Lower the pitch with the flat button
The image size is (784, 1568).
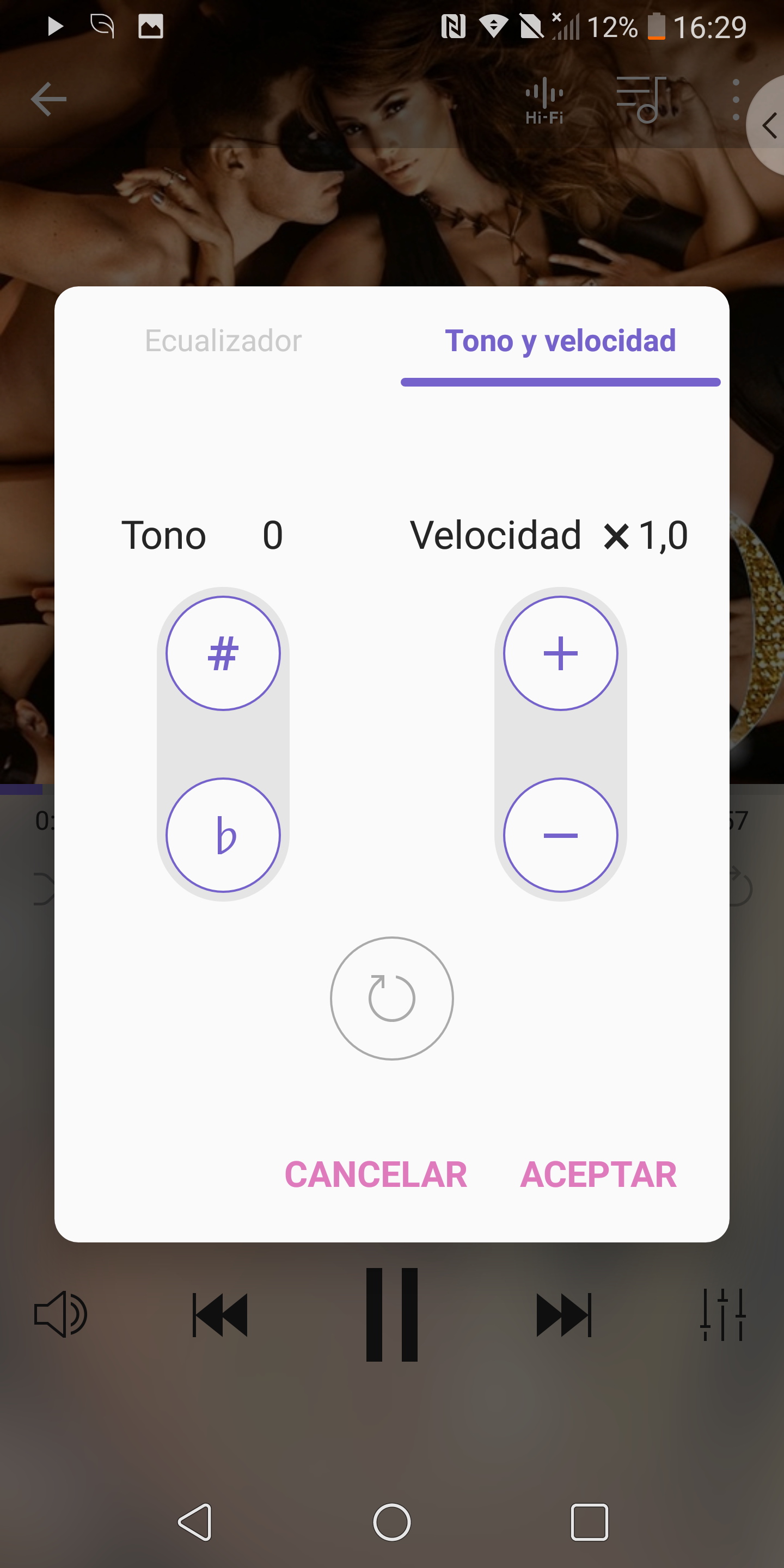[x=223, y=835]
